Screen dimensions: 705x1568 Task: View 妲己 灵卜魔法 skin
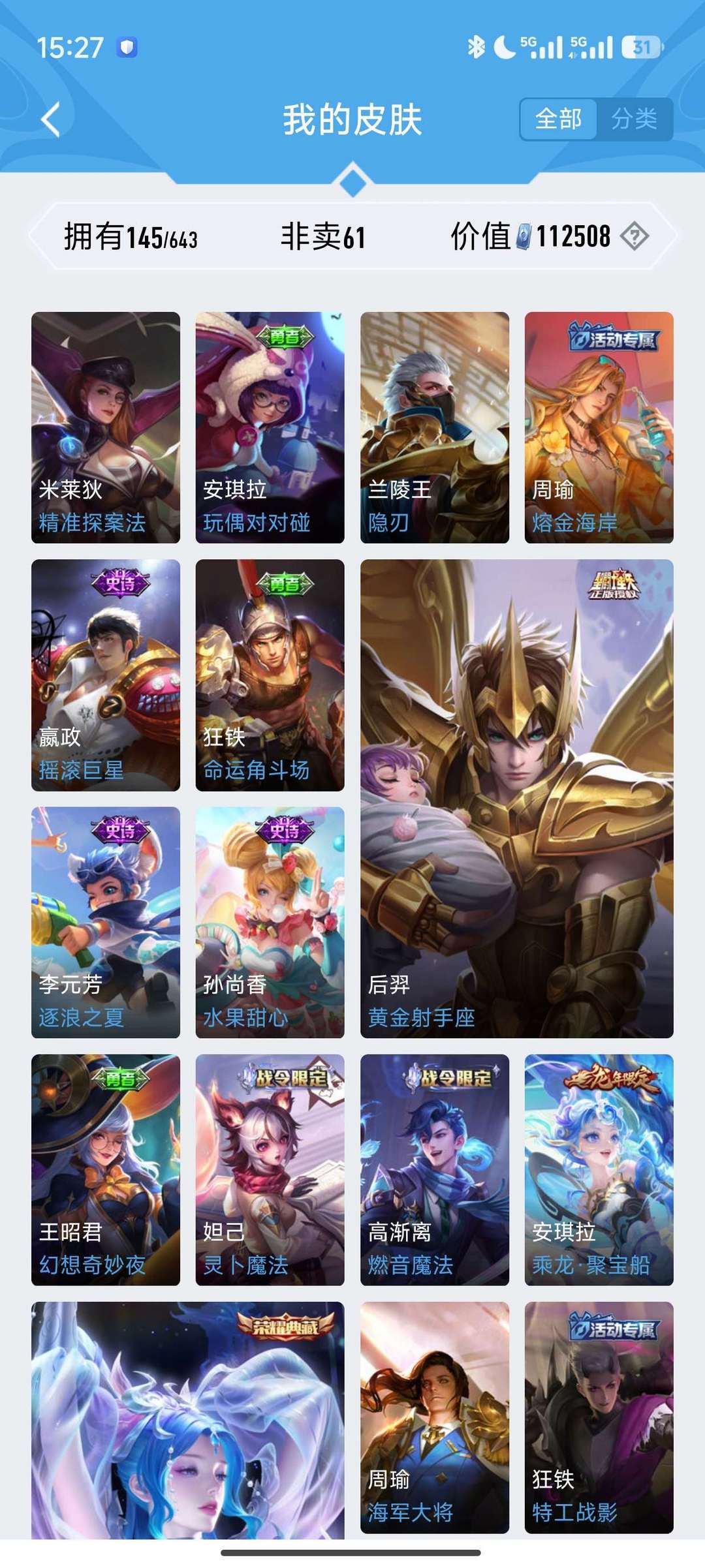(x=270, y=1170)
